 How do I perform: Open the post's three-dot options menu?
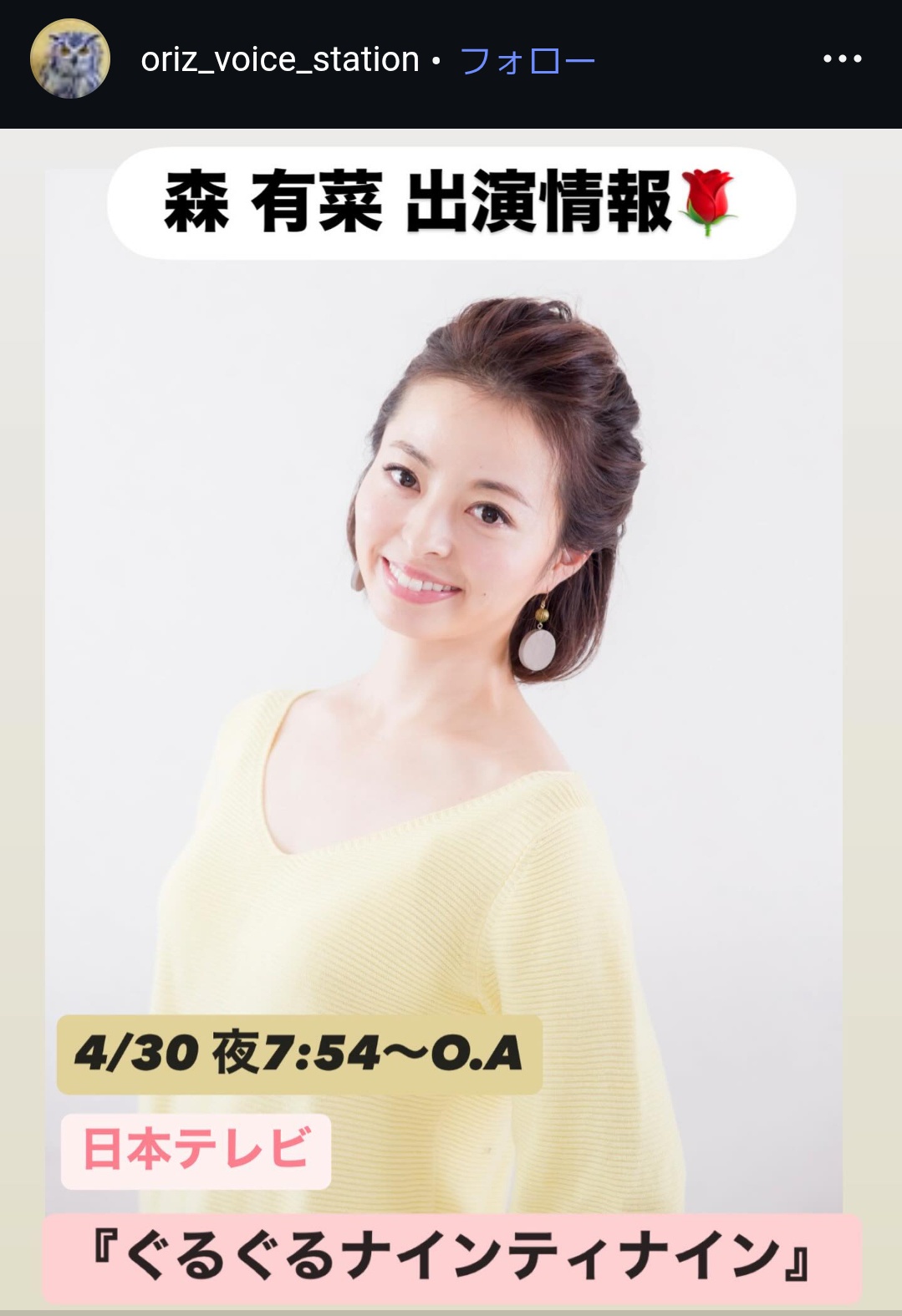tap(842, 59)
